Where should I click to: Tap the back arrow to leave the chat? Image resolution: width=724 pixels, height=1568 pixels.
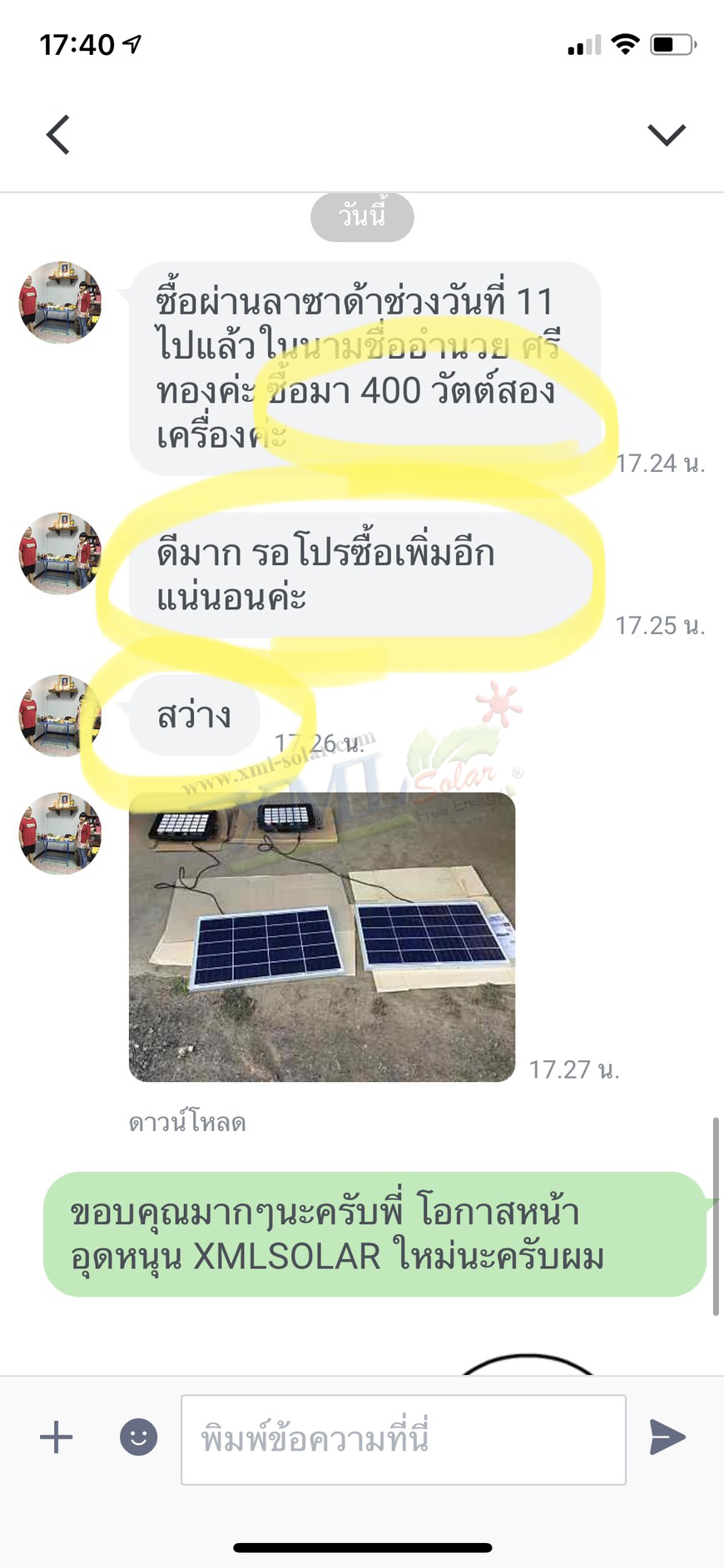pyautogui.click(x=57, y=134)
